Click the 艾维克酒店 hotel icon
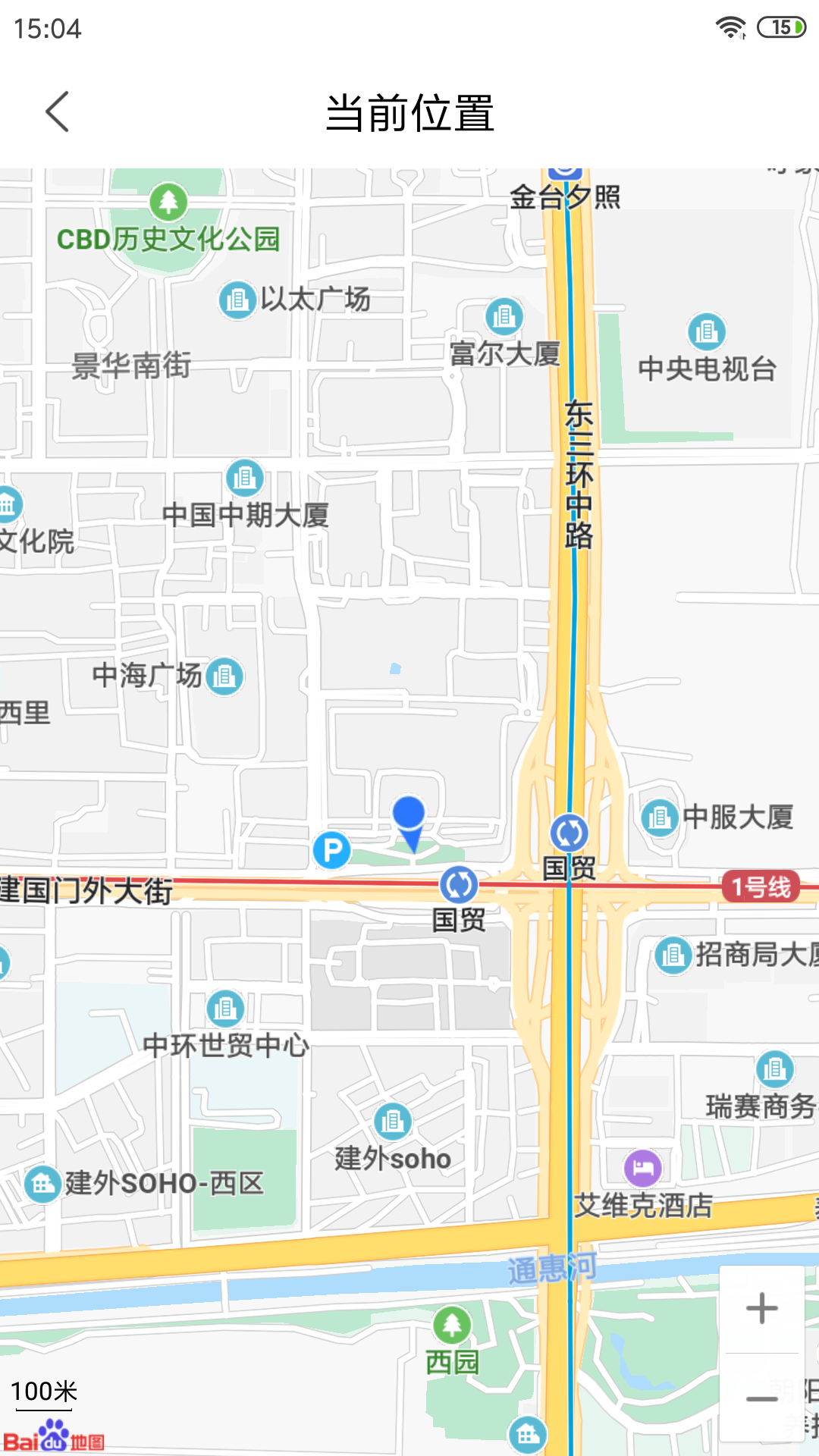819x1456 pixels. click(x=642, y=1169)
